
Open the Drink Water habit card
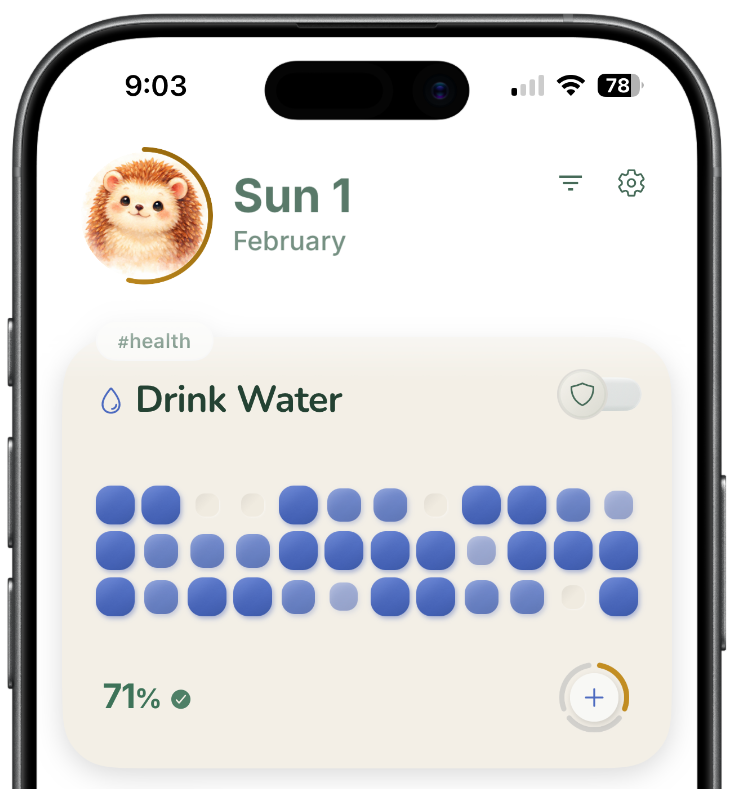click(240, 400)
